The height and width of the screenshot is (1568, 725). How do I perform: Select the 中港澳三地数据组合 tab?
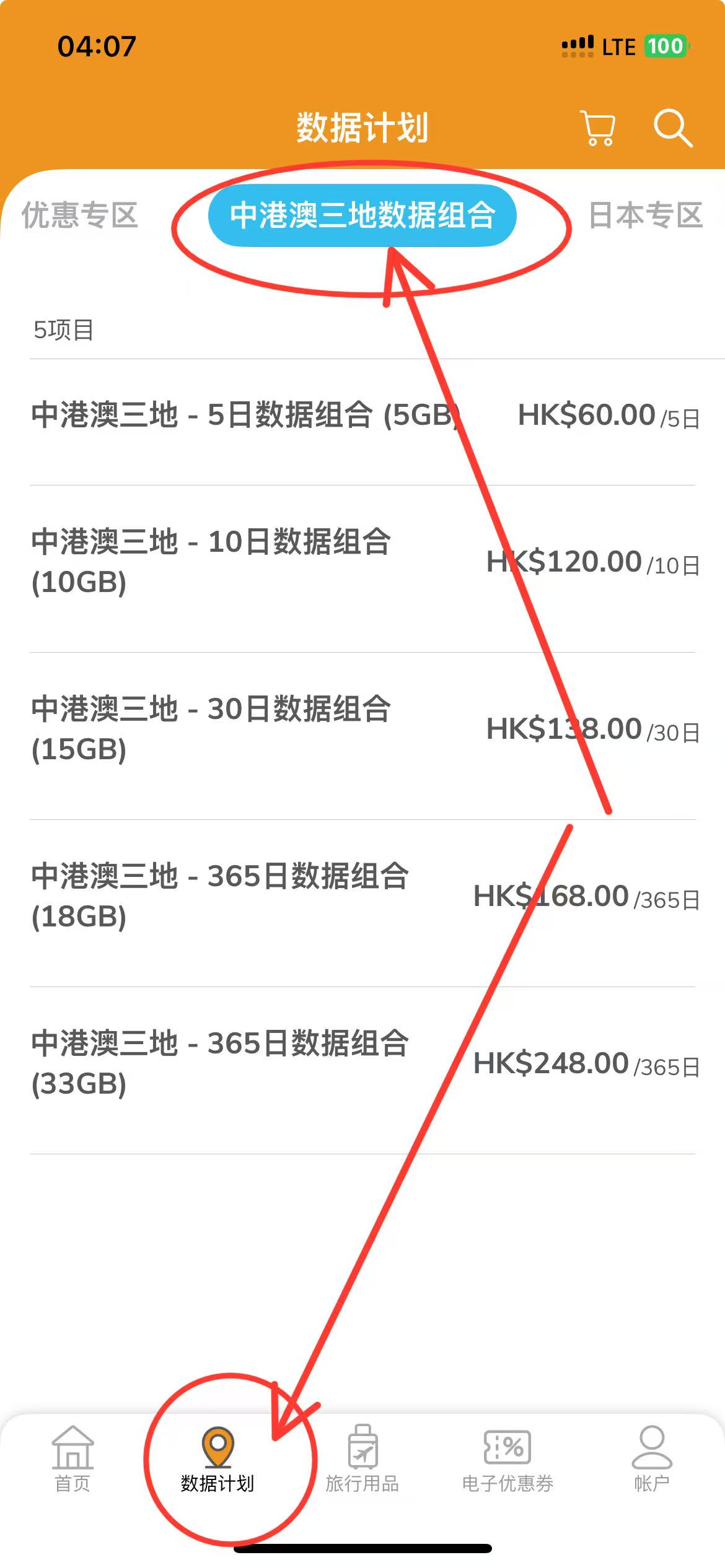click(362, 216)
